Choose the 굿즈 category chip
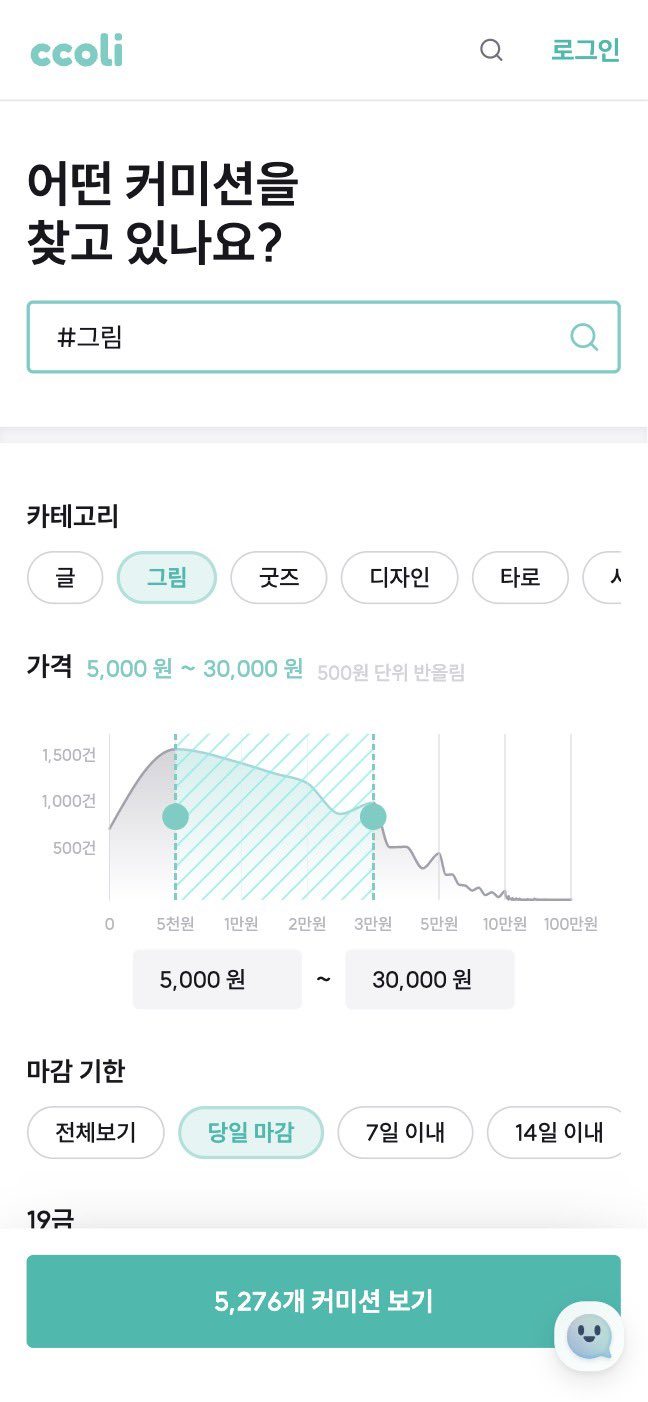This screenshot has width=648, height=1402. pos(279,578)
